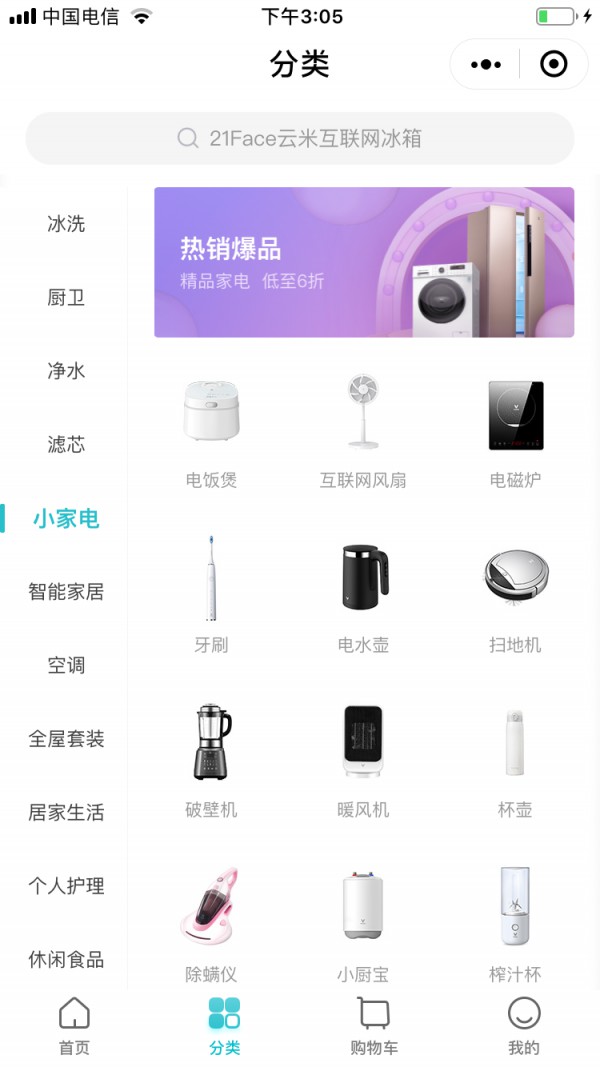Select the 冰洗 category
600x1067 pixels.
(66, 224)
